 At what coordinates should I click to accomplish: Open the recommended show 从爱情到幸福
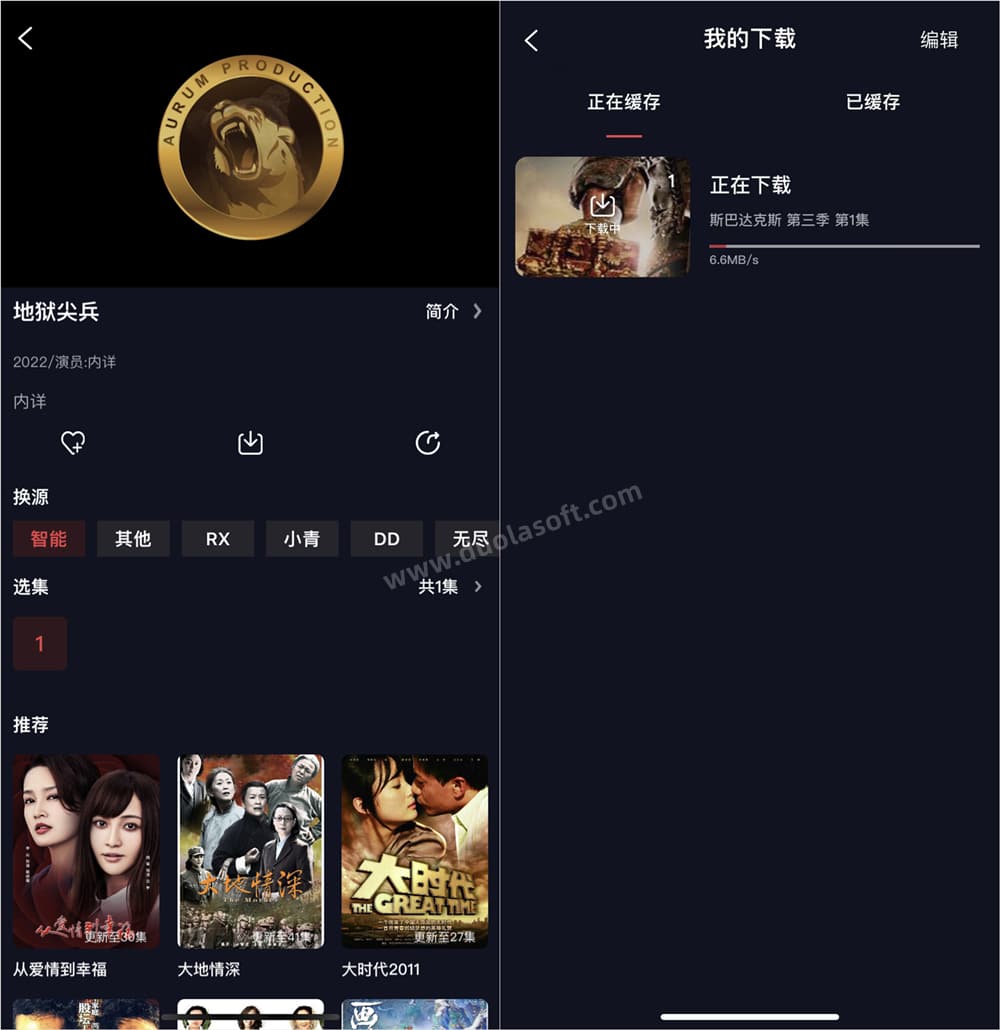pos(86,851)
